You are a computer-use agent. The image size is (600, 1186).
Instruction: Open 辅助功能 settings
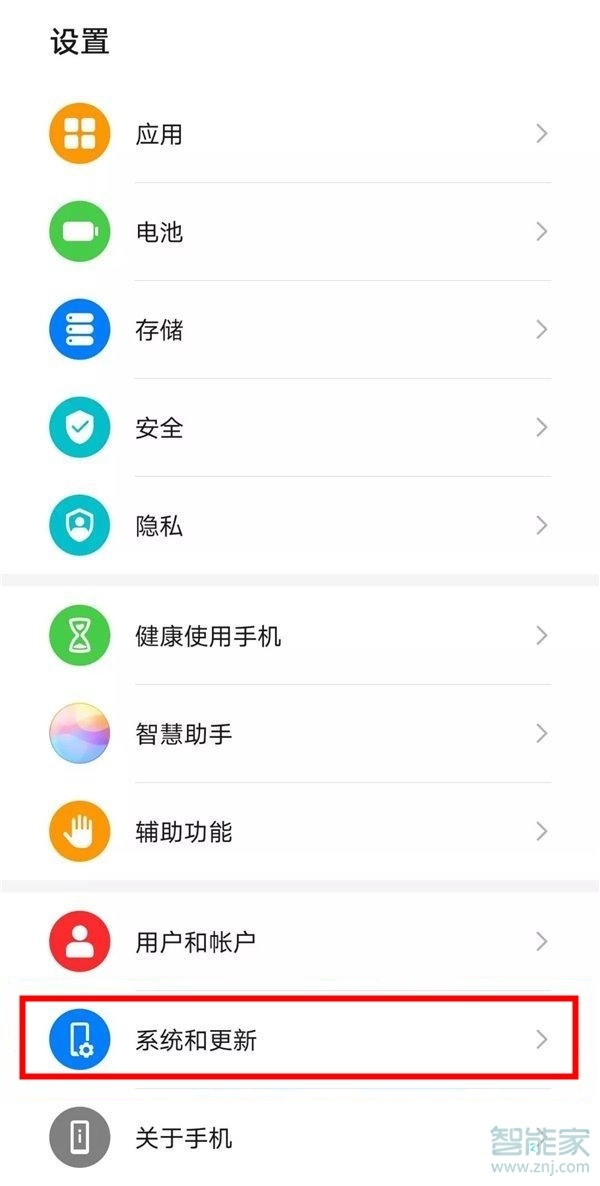click(x=300, y=832)
